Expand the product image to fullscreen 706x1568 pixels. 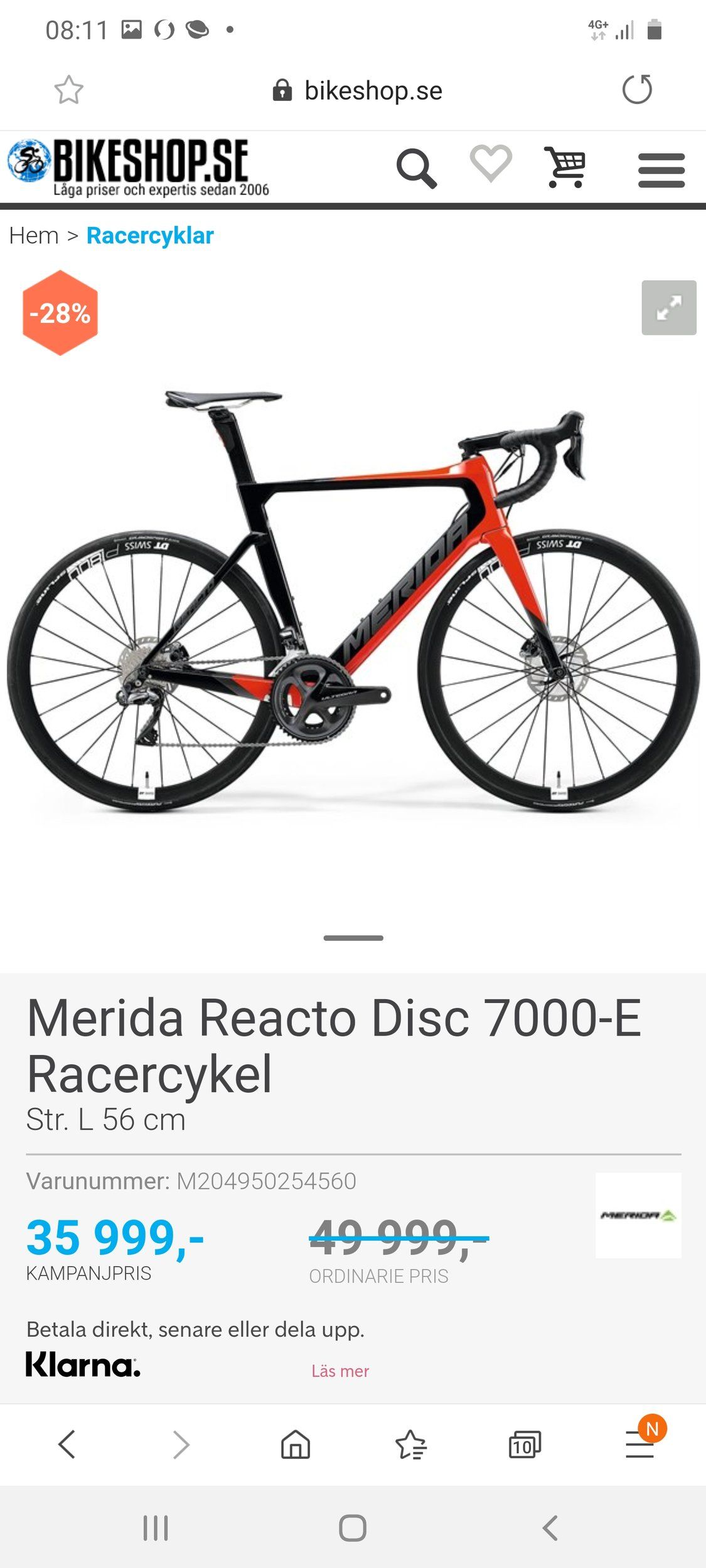tap(668, 308)
